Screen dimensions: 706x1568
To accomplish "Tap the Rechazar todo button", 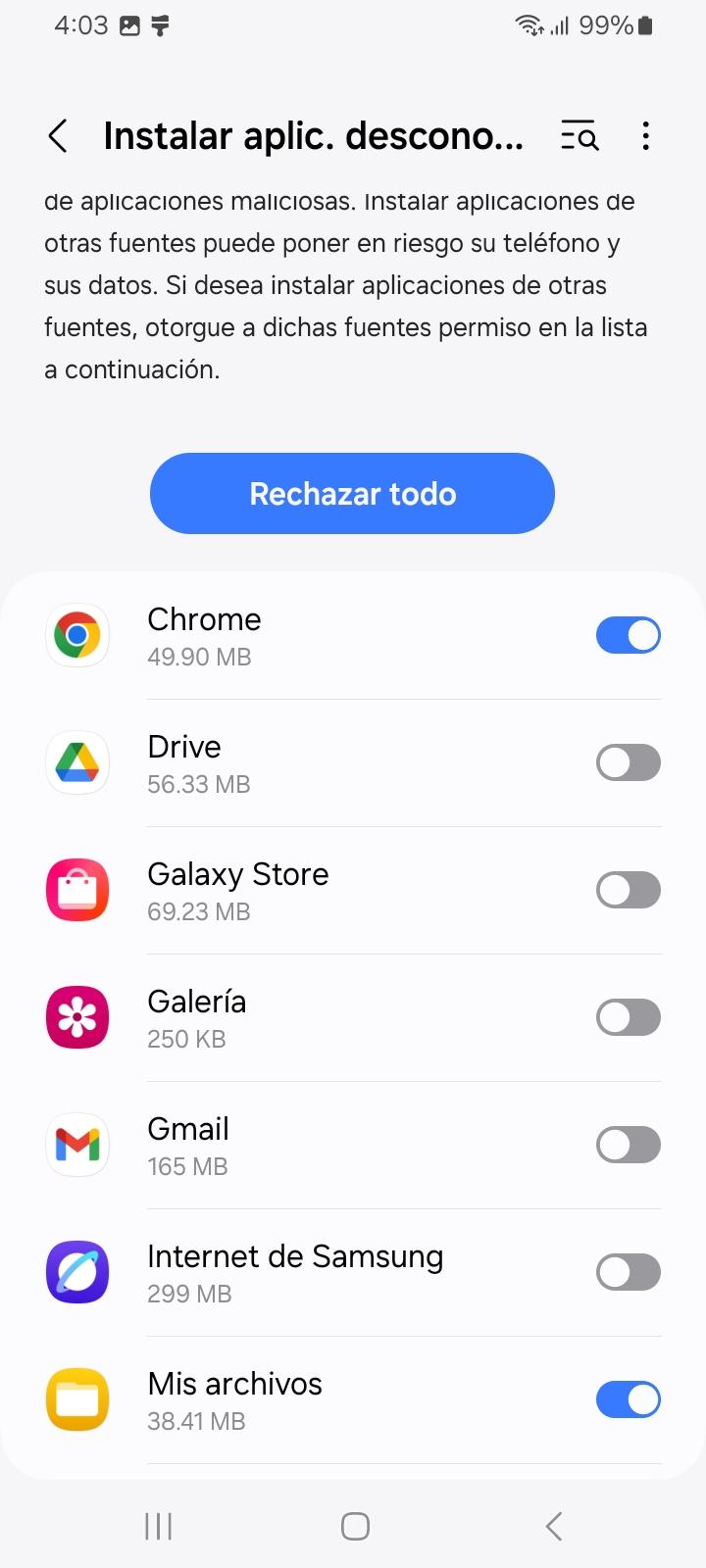I will pyautogui.click(x=352, y=493).
